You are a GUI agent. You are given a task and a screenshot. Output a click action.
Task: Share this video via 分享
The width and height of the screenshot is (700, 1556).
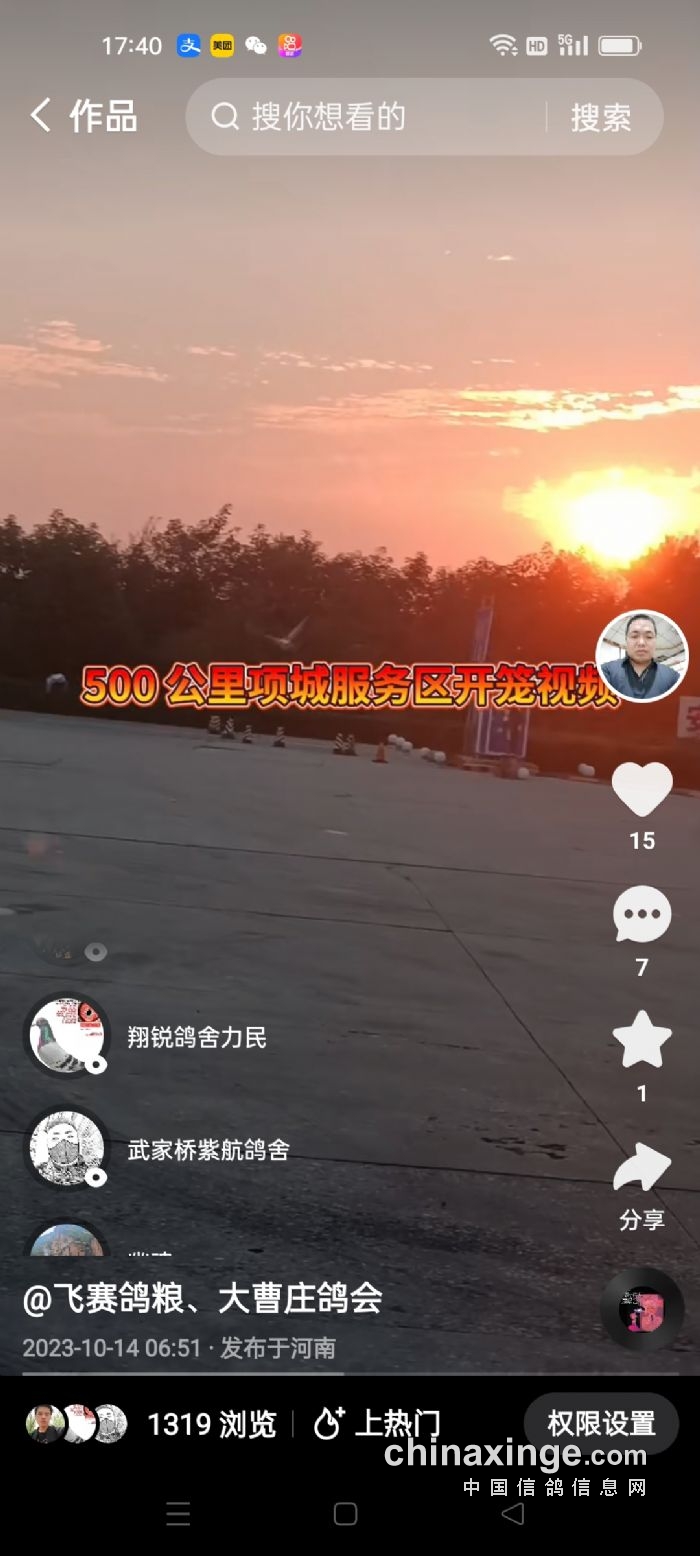tap(642, 1170)
